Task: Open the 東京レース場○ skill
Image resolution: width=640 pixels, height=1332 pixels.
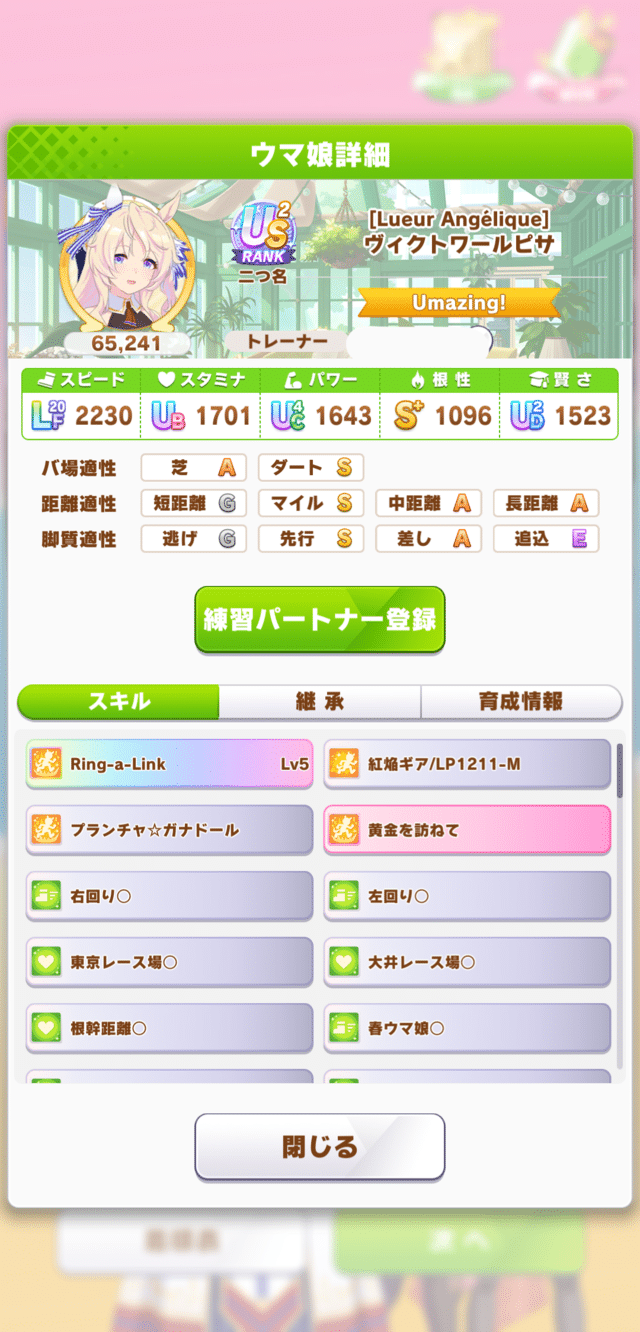Action: tap(169, 962)
